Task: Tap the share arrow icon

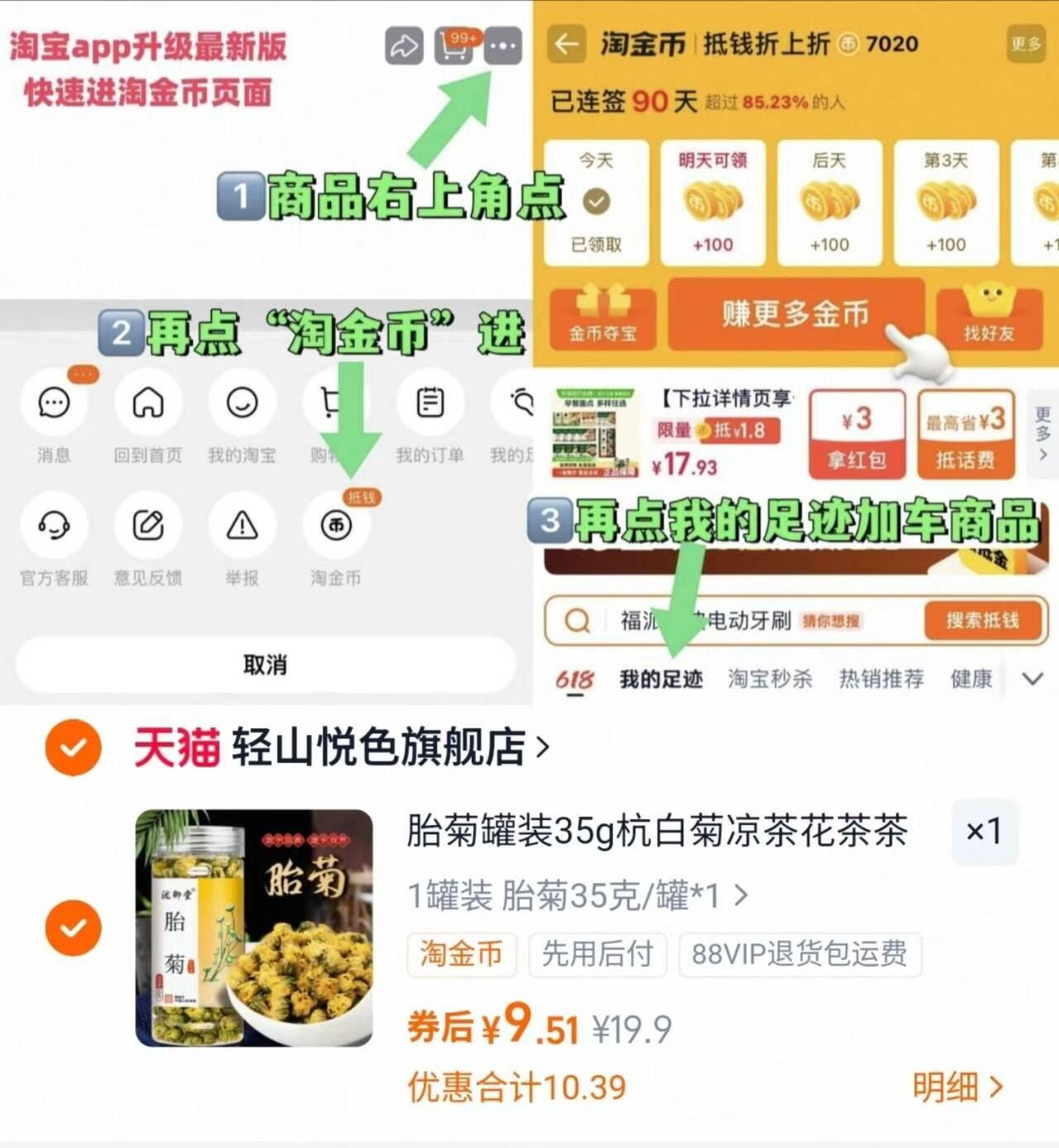Action: click(402, 48)
